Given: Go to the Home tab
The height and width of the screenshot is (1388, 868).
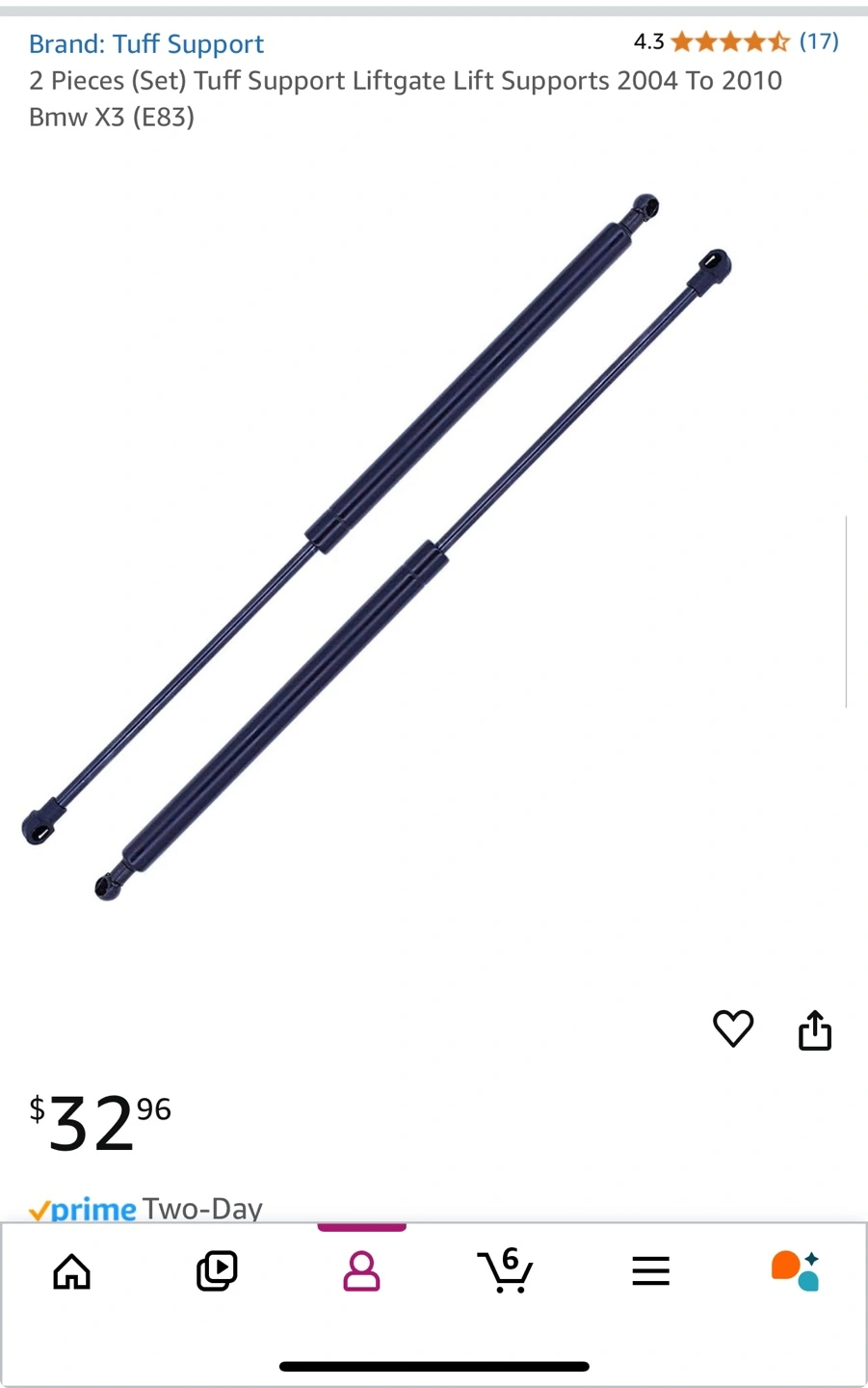Looking at the screenshot, I should (72, 1271).
